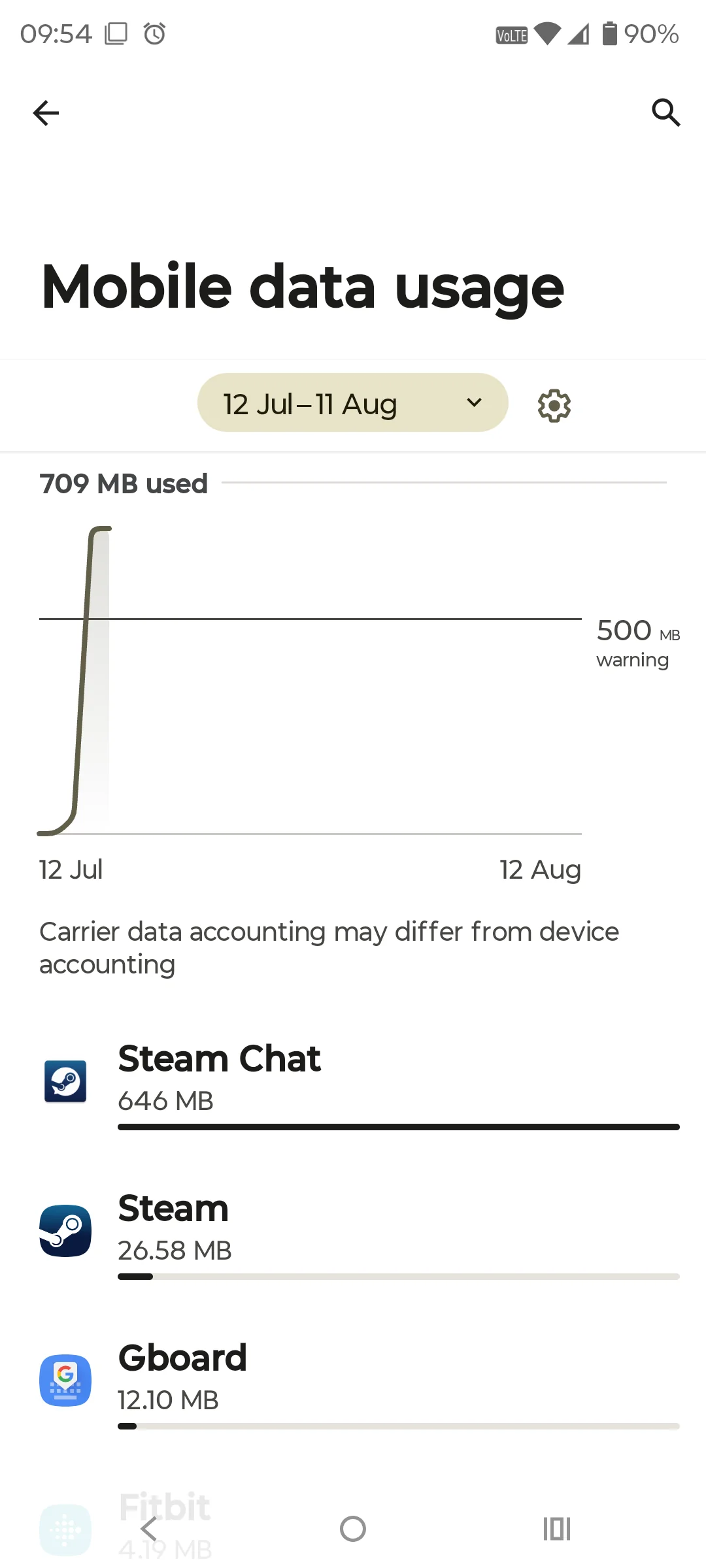
Task: Go back using the top-left arrow
Action: click(x=46, y=113)
